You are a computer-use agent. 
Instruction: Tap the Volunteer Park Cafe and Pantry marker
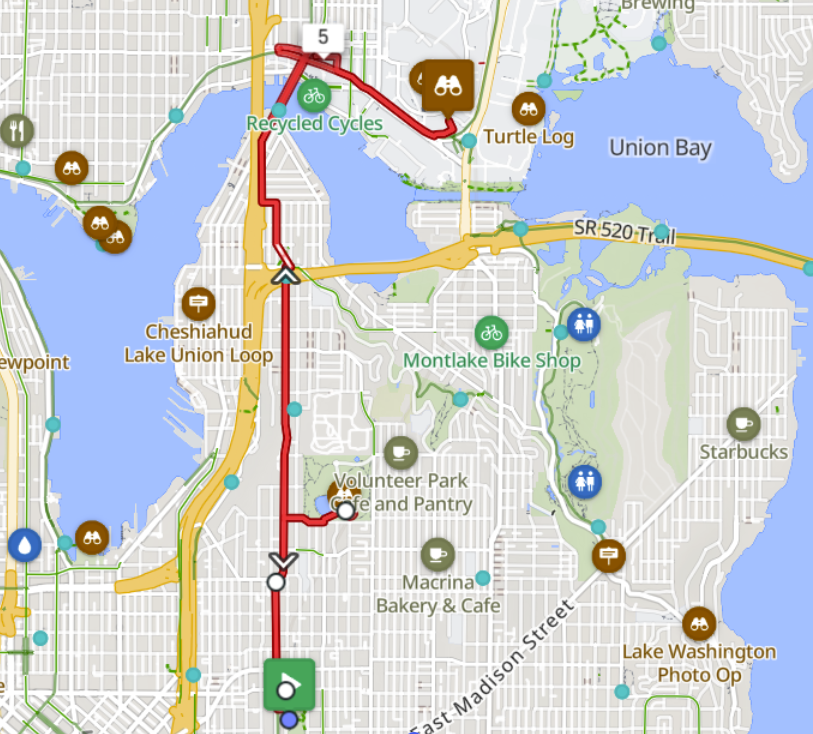click(400, 452)
